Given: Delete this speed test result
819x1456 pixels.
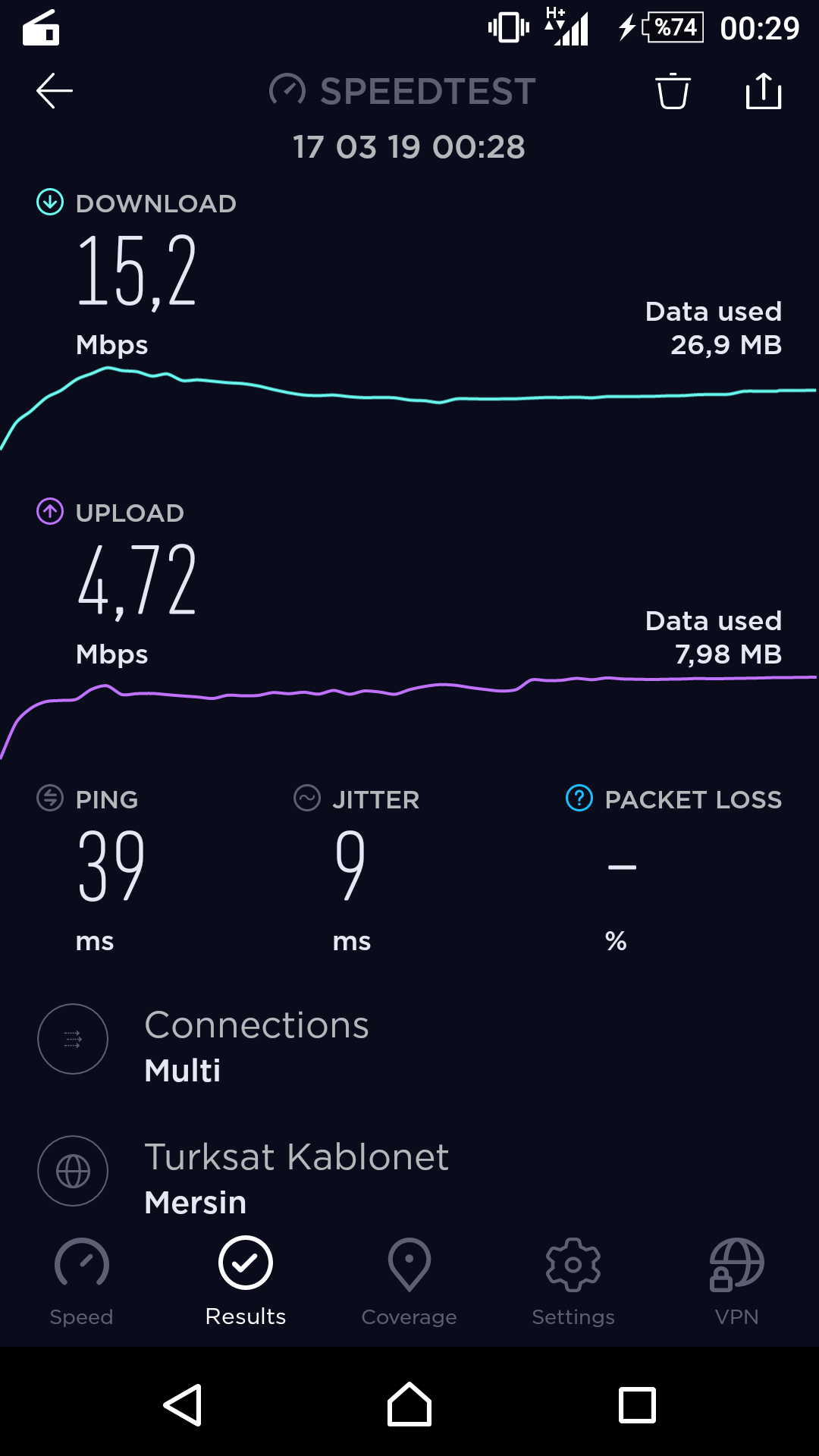Looking at the screenshot, I should pos(673,91).
